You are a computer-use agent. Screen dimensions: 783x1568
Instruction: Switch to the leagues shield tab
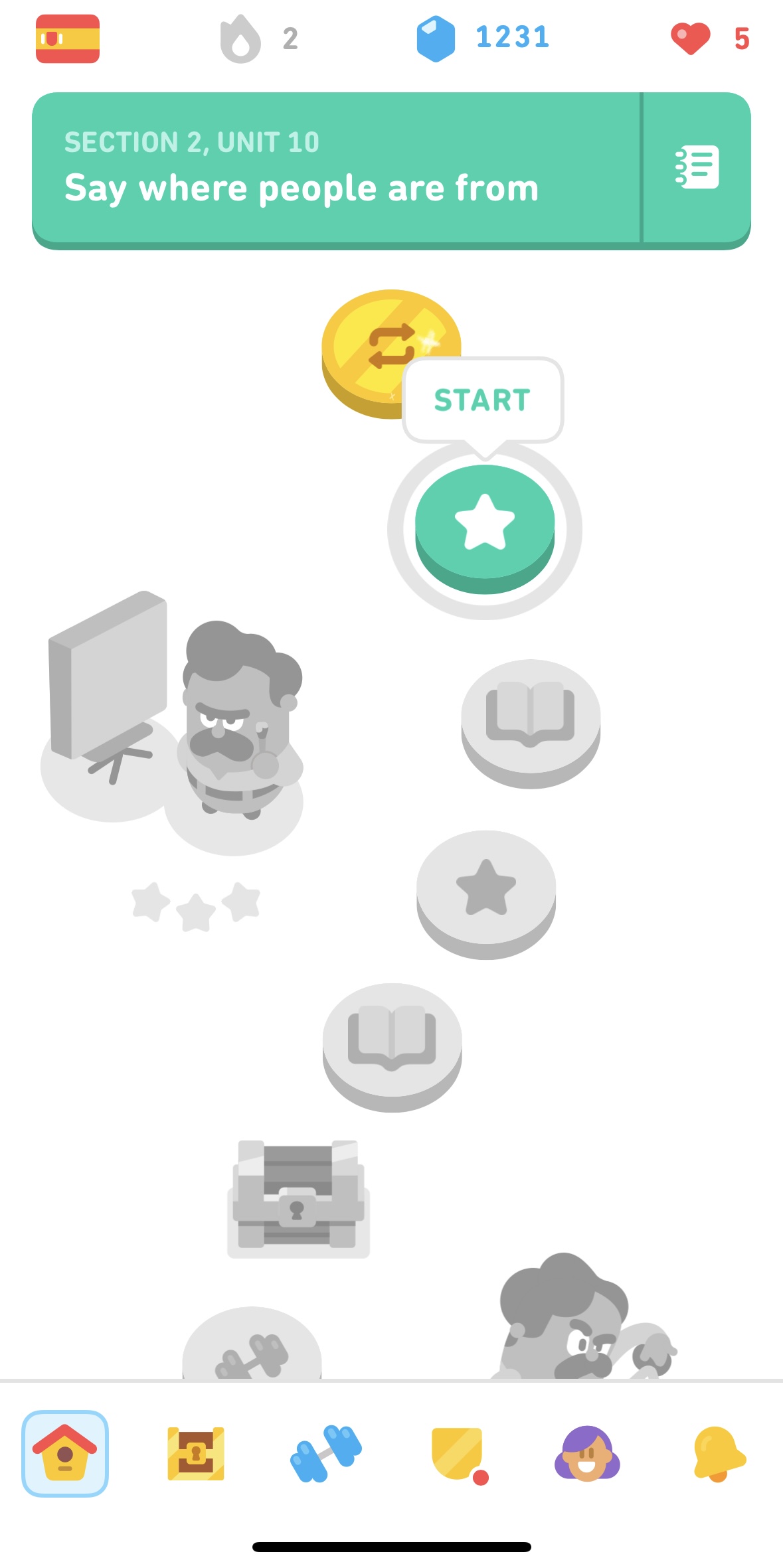coord(458,1454)
